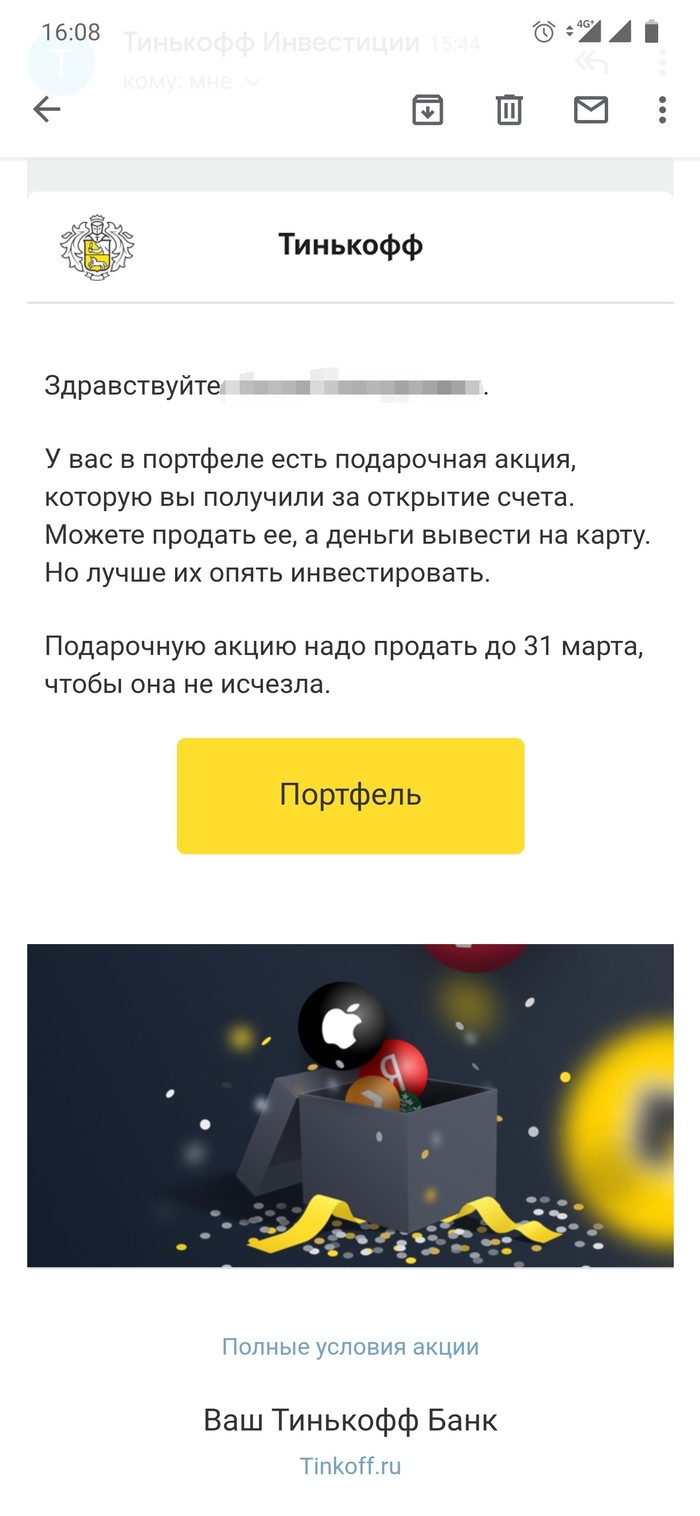Visit the Tinkoff.ru link
The image size is (700, 1516).
(350, 1466)
